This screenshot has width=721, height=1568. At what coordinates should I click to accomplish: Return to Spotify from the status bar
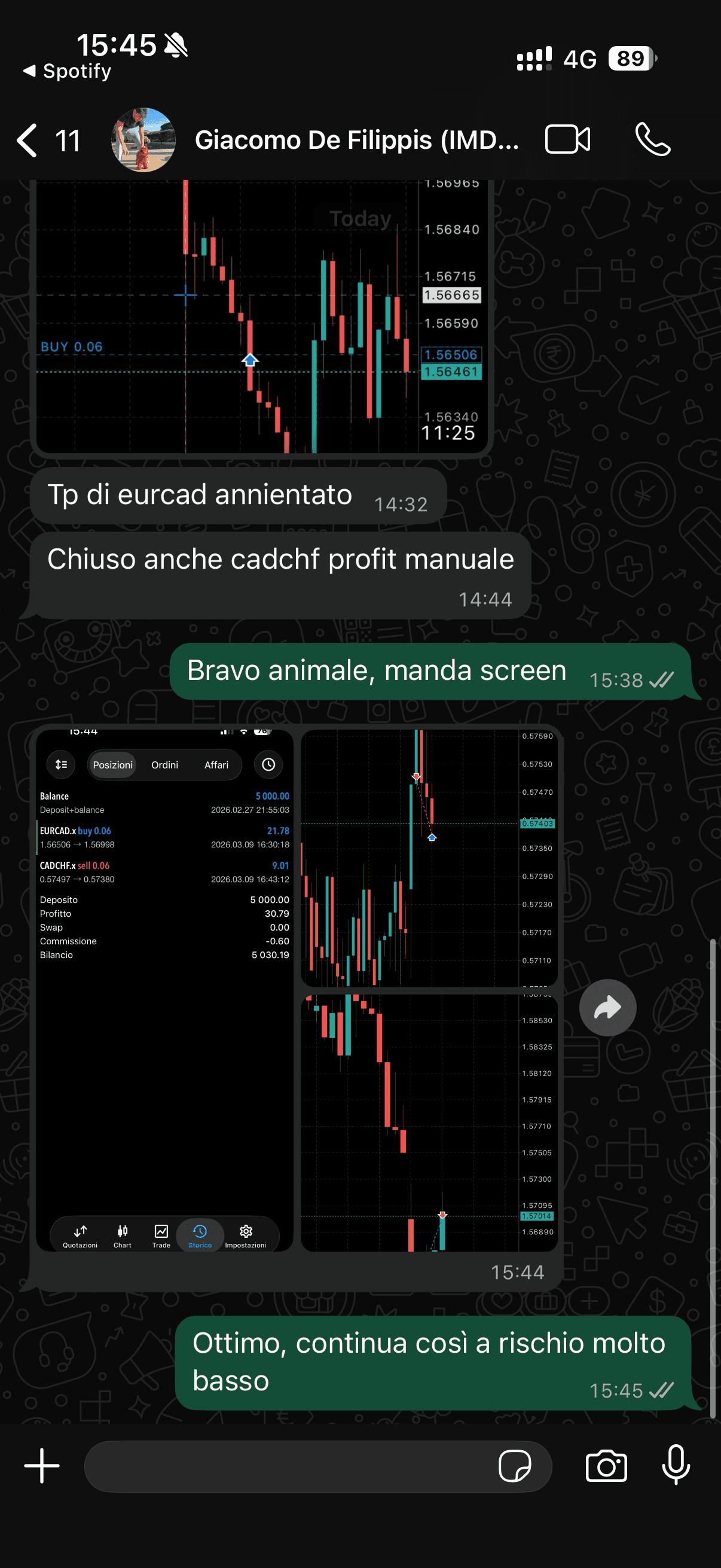click(67, 71)
